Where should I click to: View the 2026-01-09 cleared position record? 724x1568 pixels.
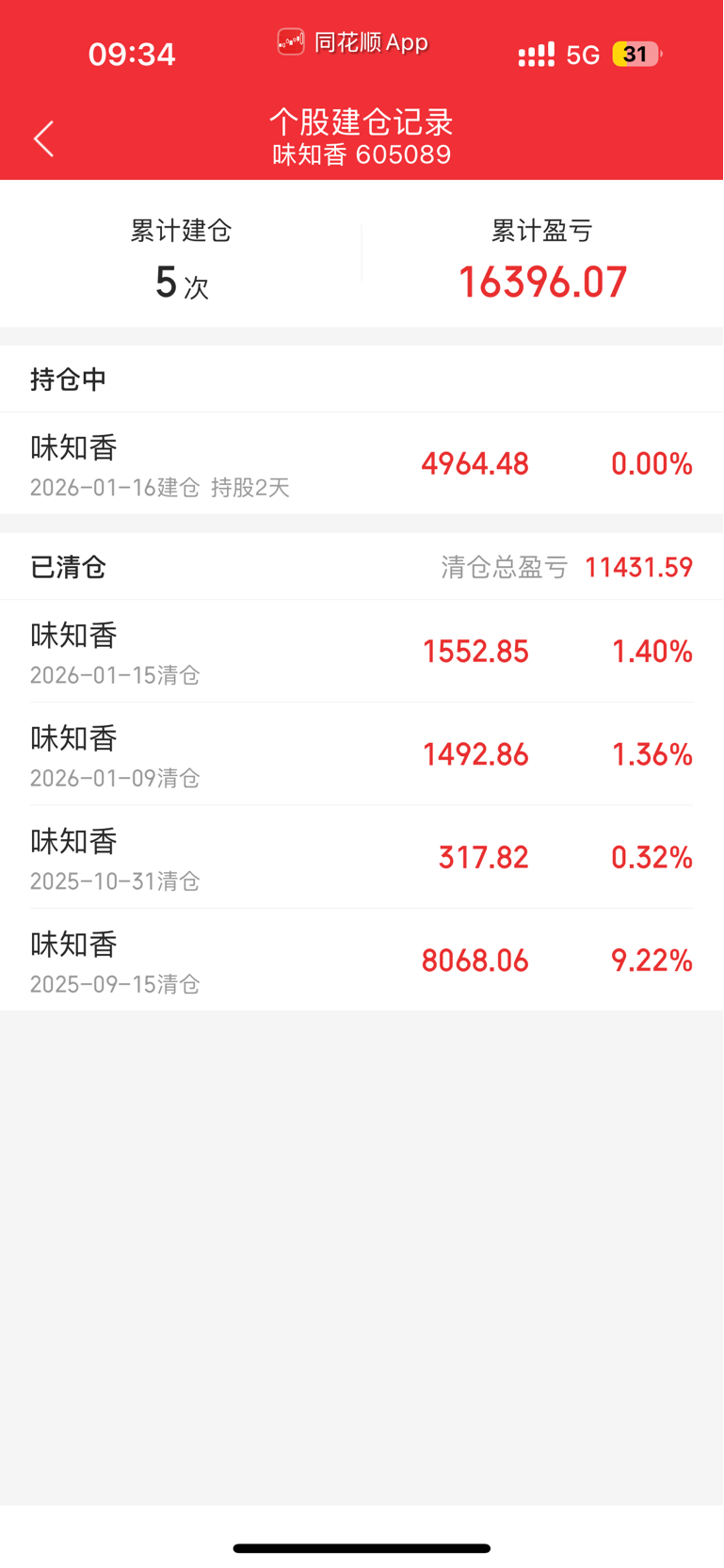(362, 754)
